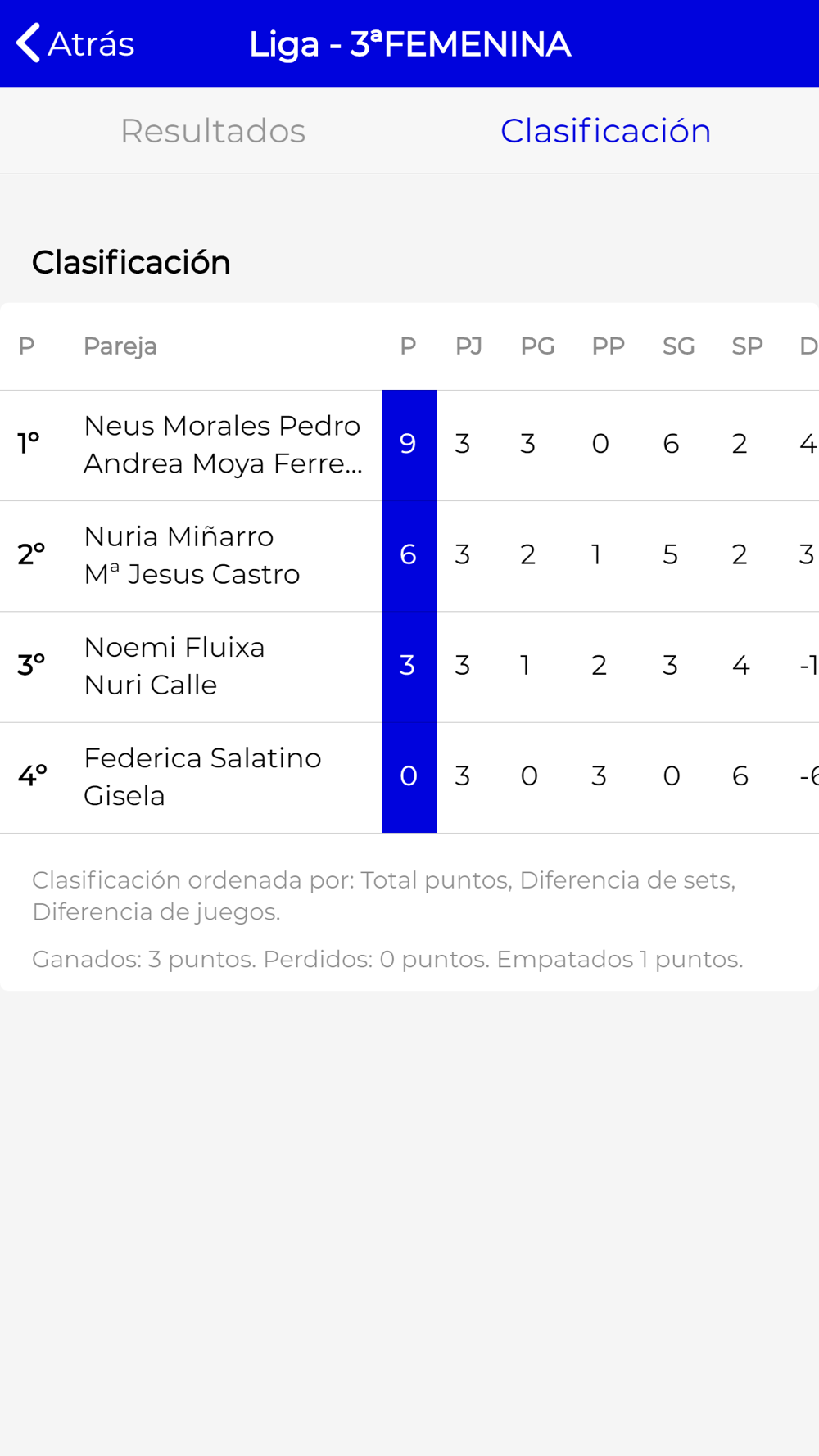Open the Nuria Miñarro pair row

pos(409,556)
